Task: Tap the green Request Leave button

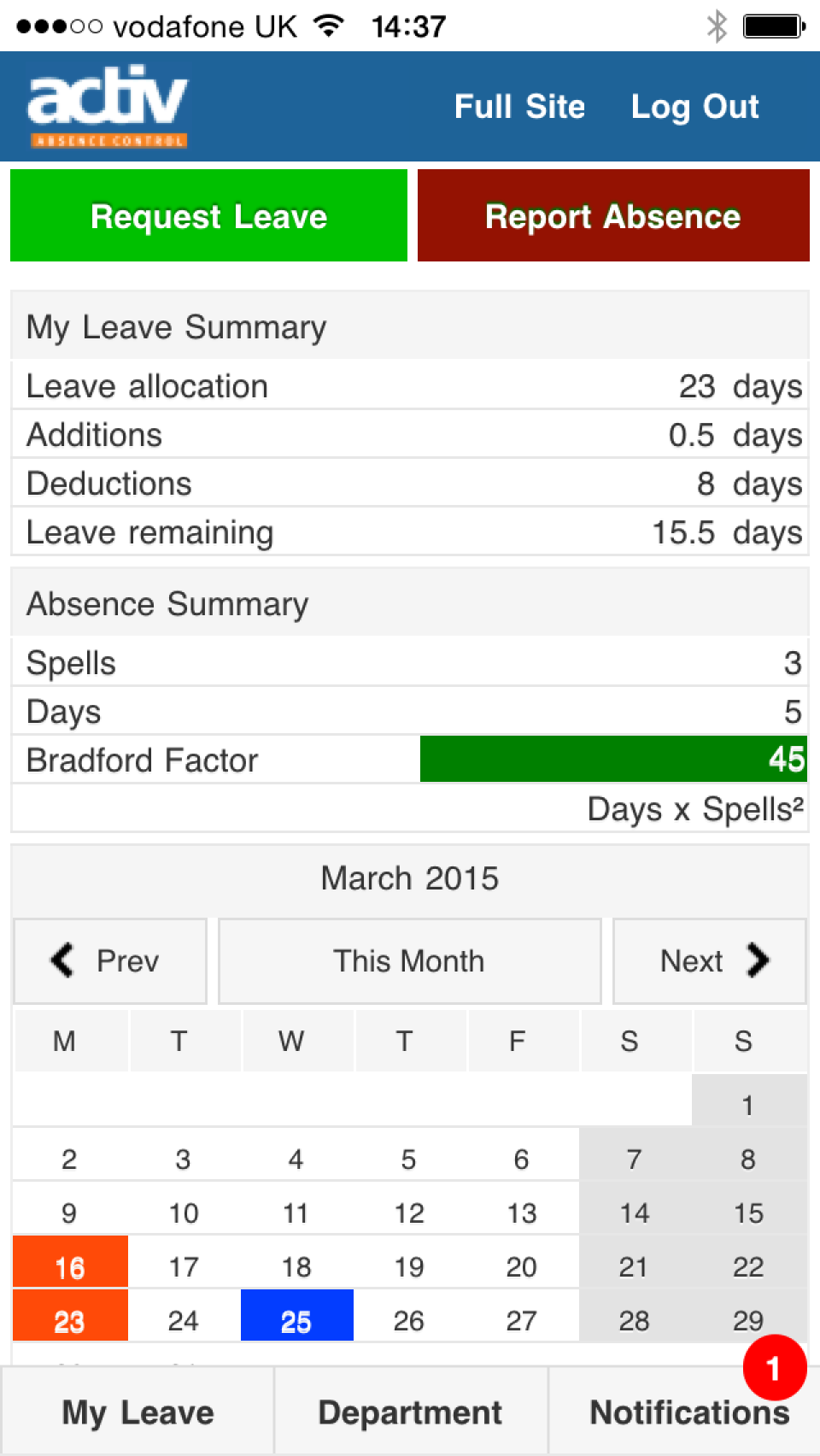Action: tap(208, 216)
